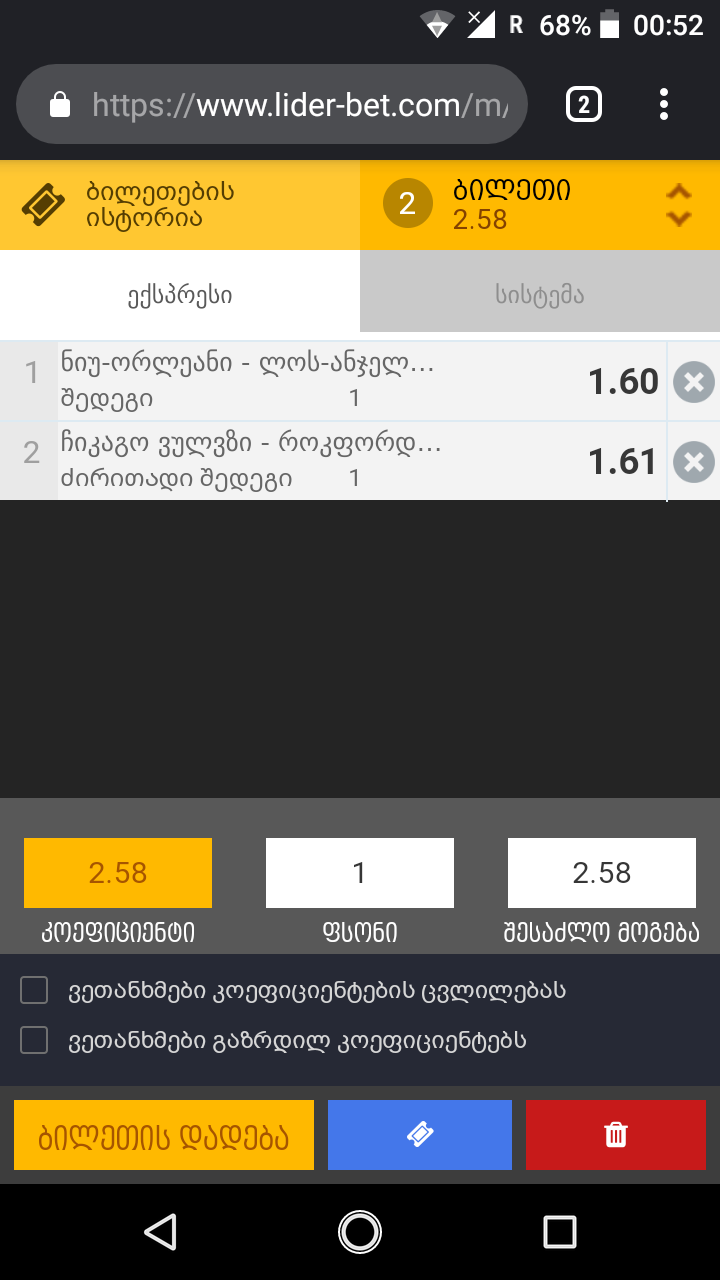Edit the ფსონი stake amount field
Screen dimensions: 720x1280
tap(360, 873)
